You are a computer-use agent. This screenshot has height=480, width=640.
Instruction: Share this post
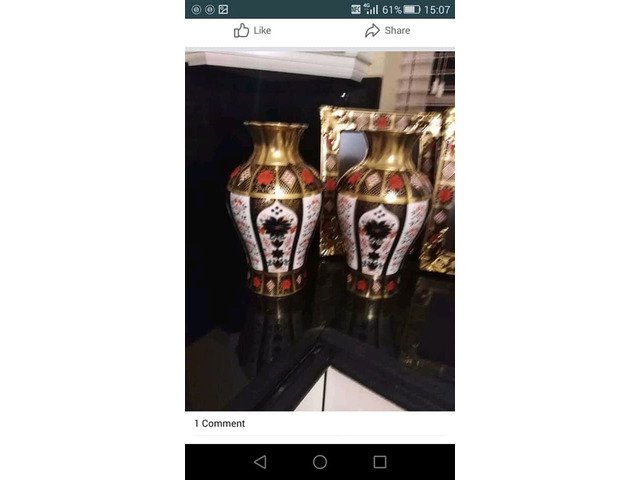387,31
